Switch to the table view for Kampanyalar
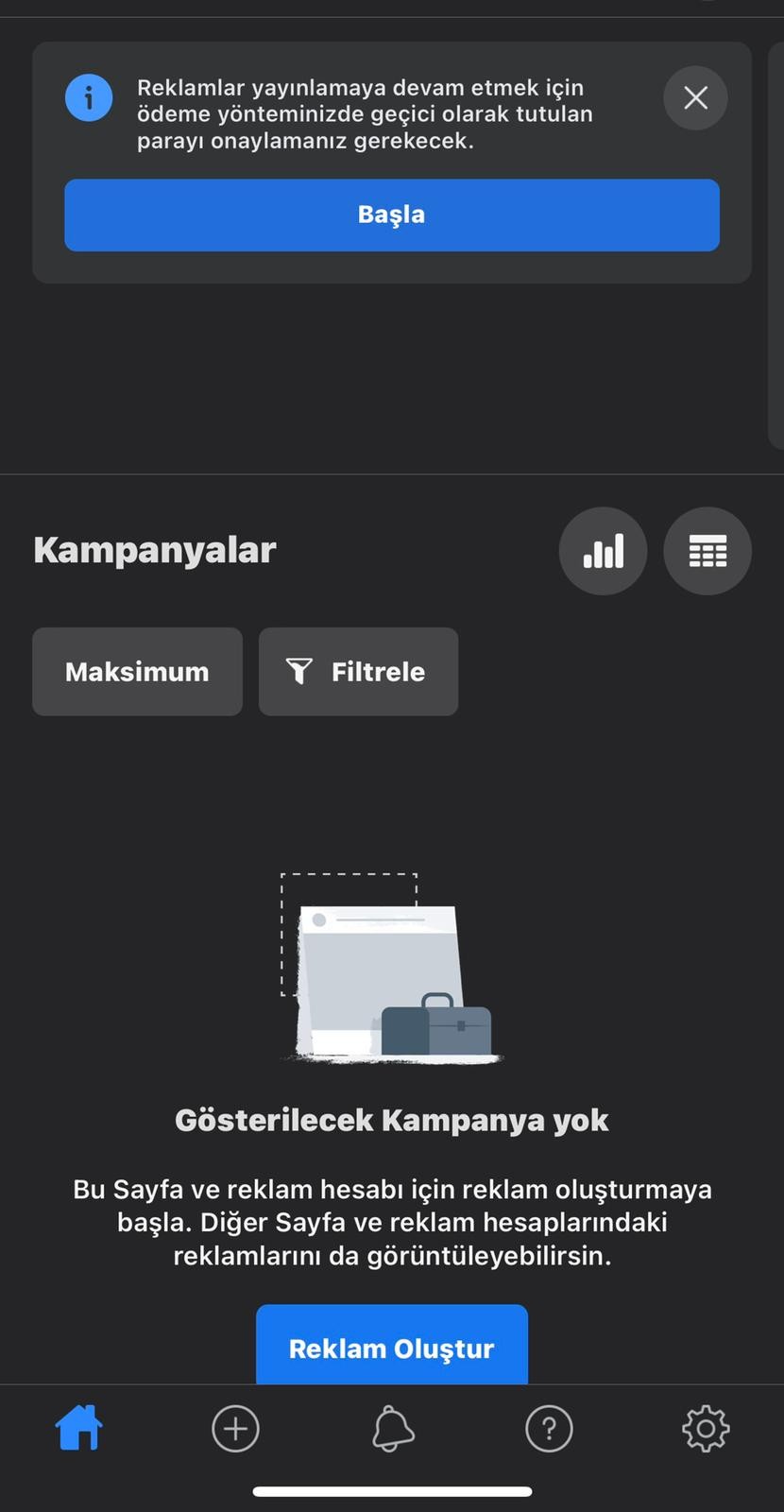 pos(707,551)
